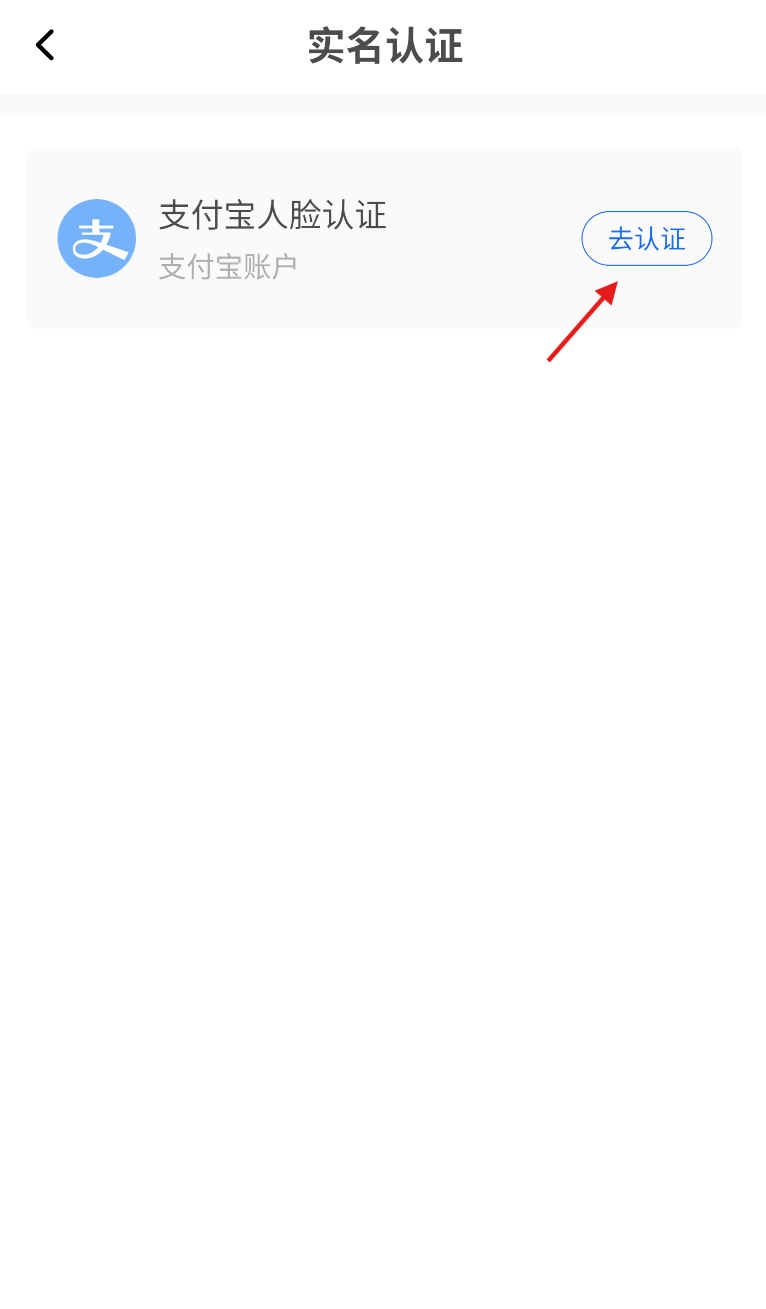Tap the 去认证 button
The width and height of the screenshot is (766, 1309).
647,239
